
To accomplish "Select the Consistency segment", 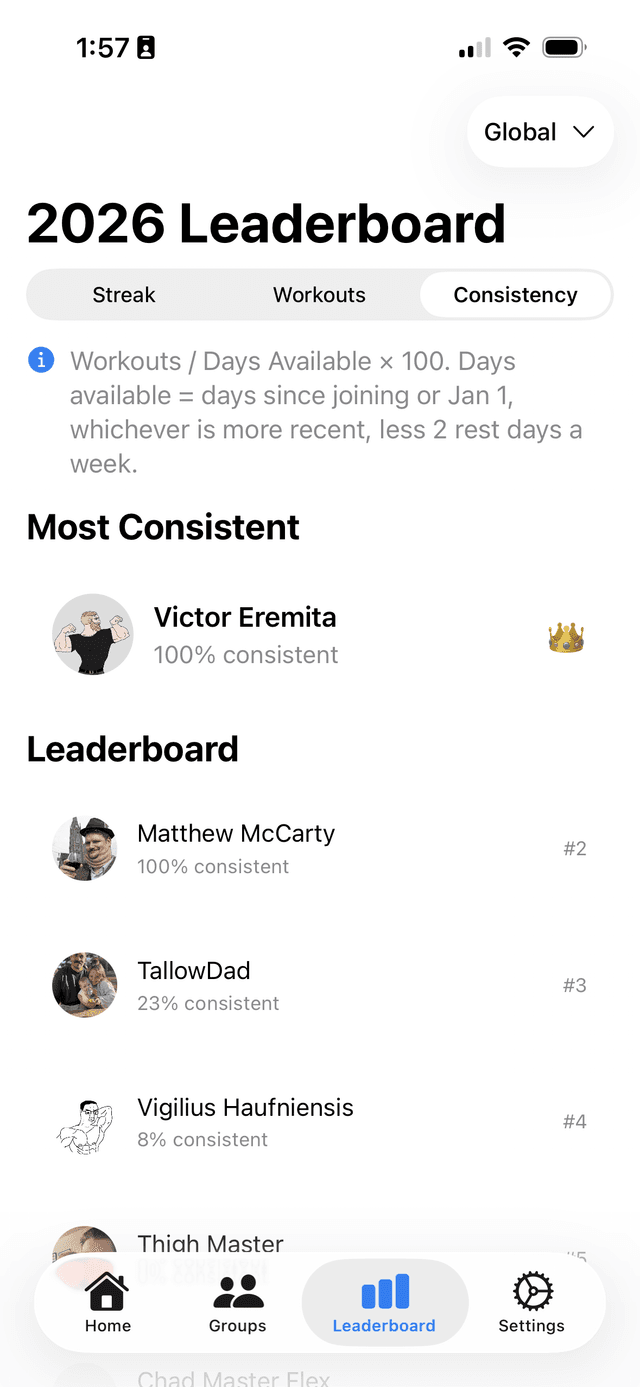I will 515,295.
